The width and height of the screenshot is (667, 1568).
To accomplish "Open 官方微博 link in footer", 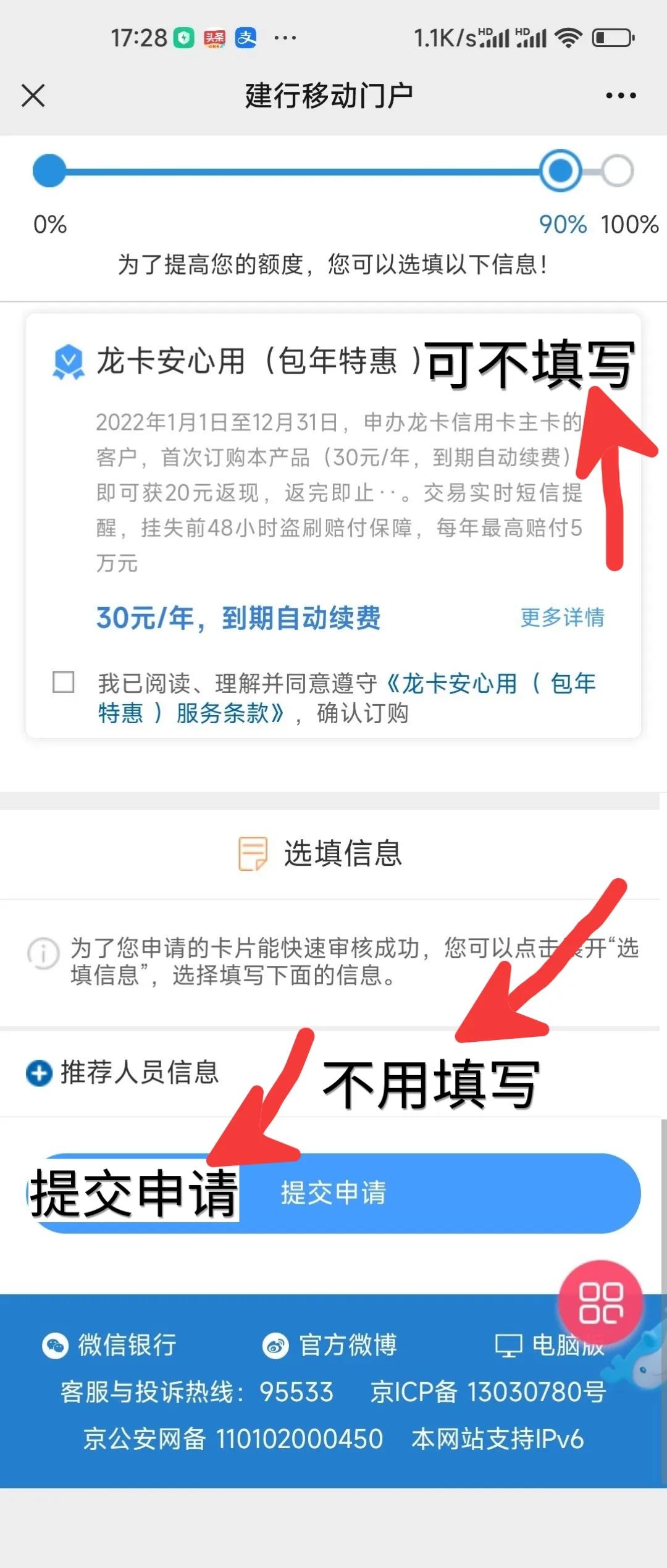I will click(x=330, y=1345).
